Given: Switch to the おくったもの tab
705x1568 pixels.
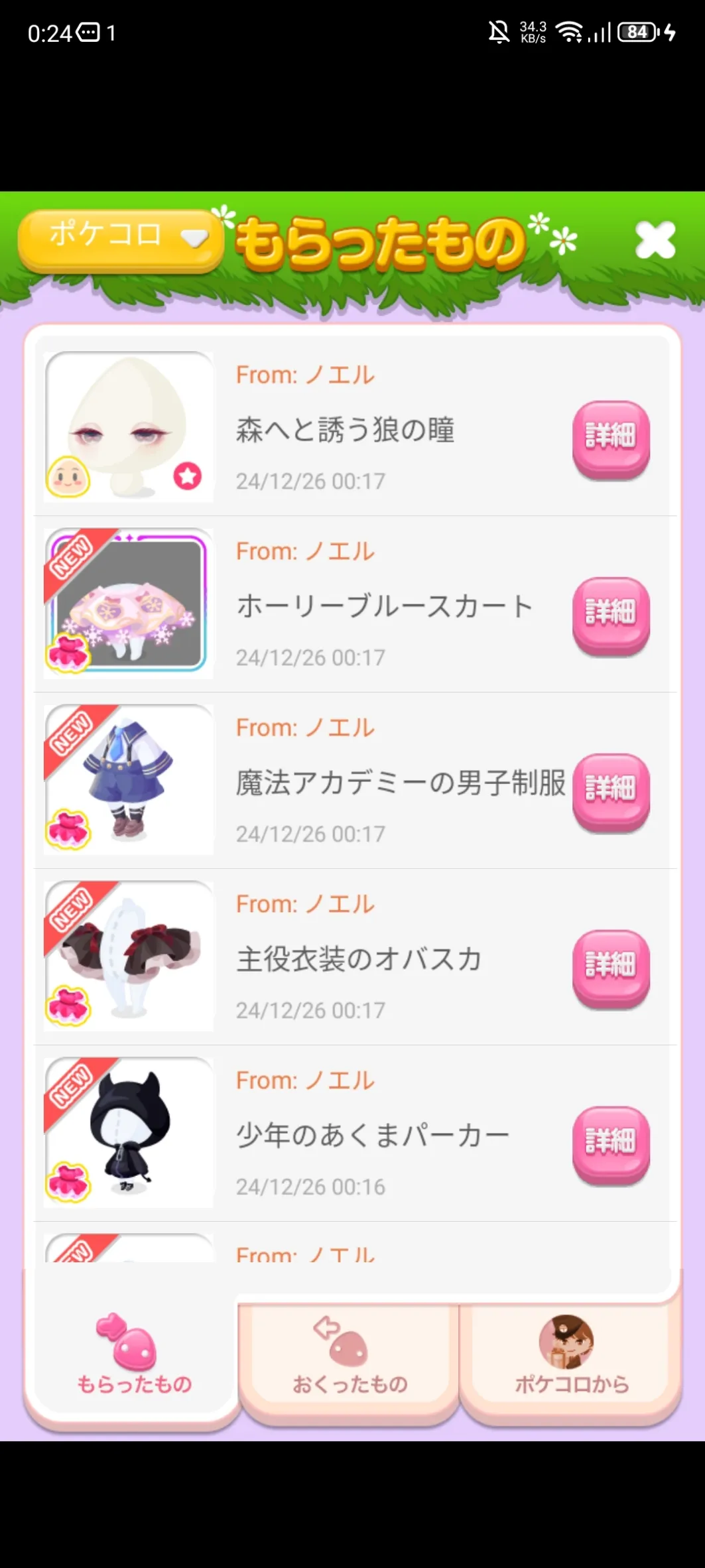Looking at the screenshot, I should tap(350, 1358).
